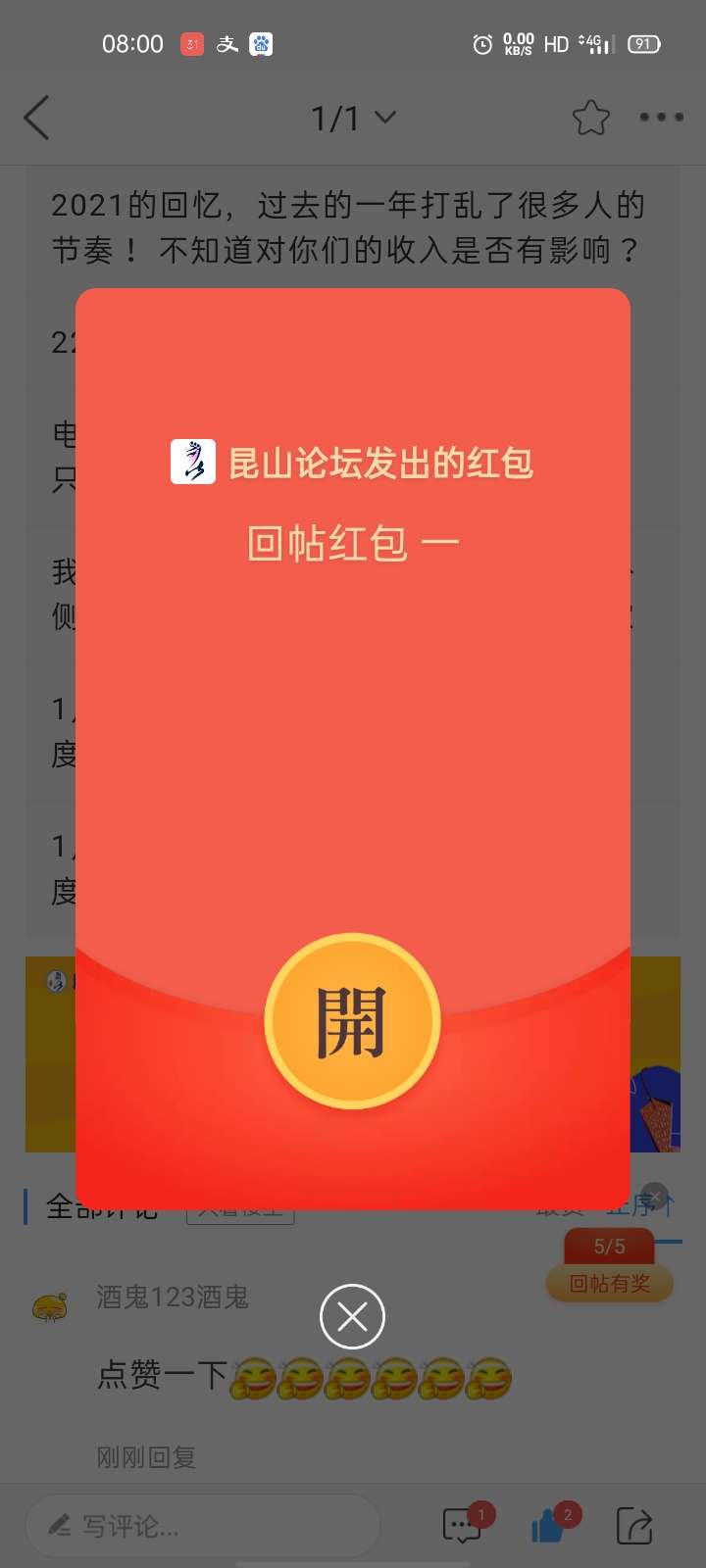Share this post
706x1568 pixels.
click(x=634, y=1526)
